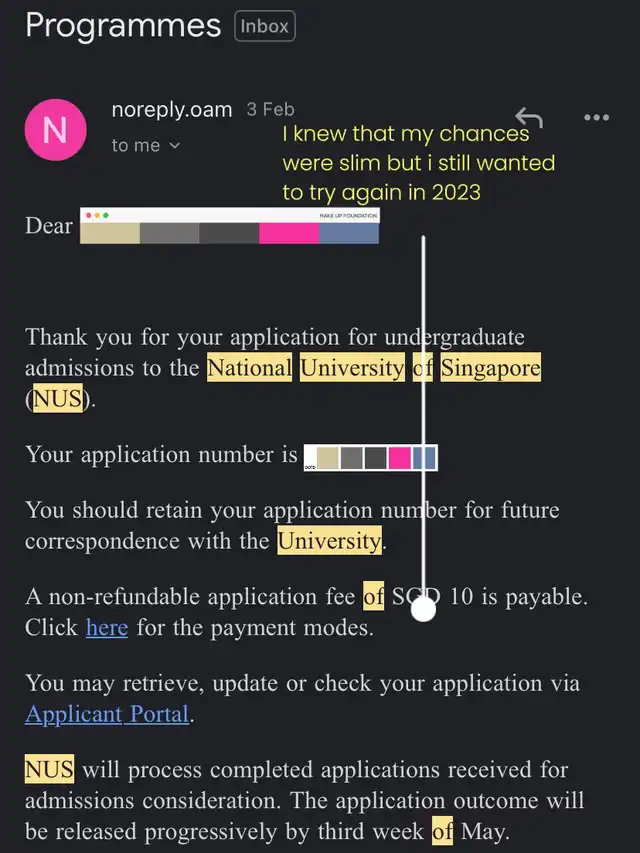Expand the "to me" recipient details
The image size is (640, 853).
tap(145, 145)
